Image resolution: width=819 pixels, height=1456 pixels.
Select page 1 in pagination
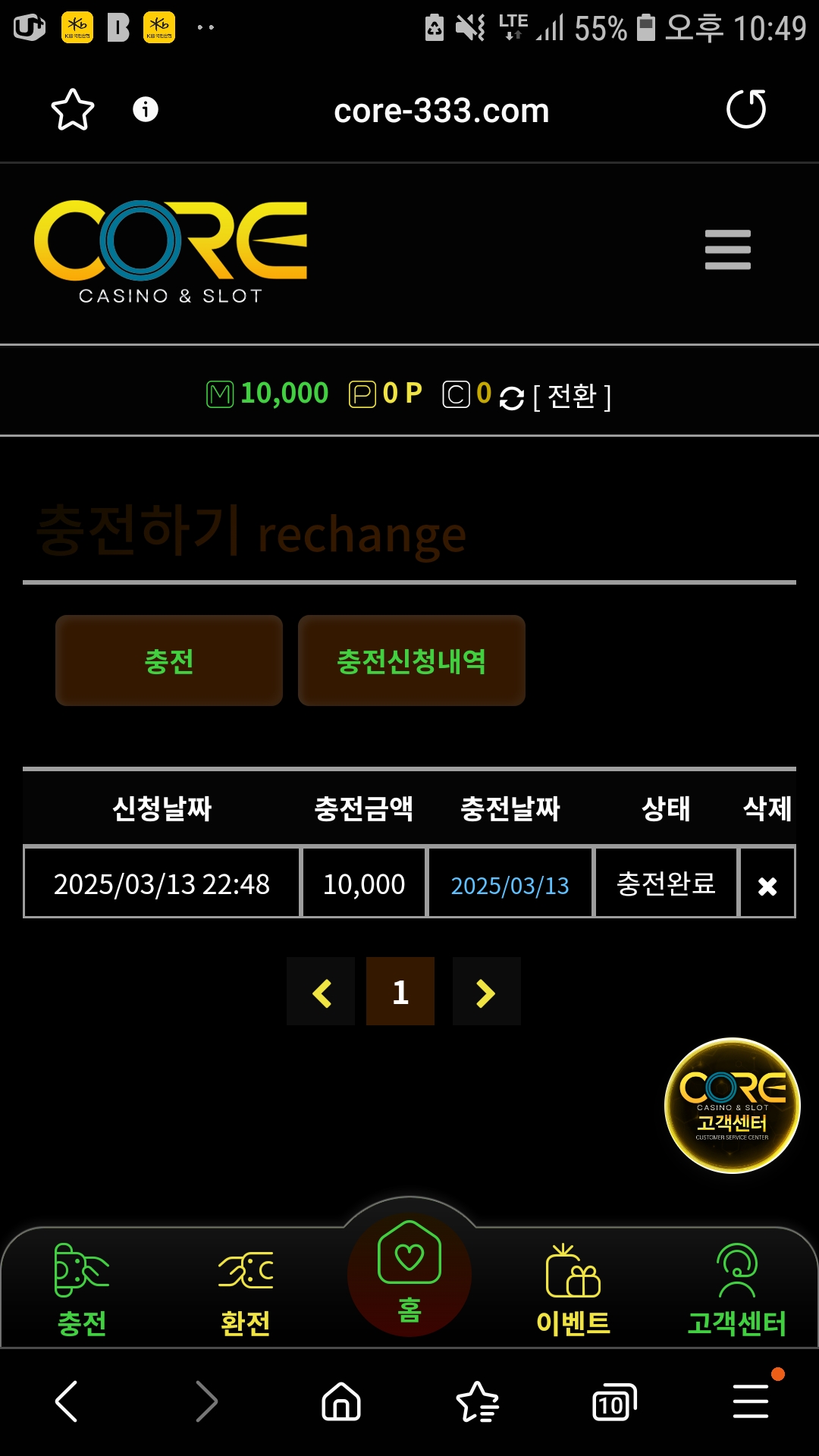click(x=400, y=992)
